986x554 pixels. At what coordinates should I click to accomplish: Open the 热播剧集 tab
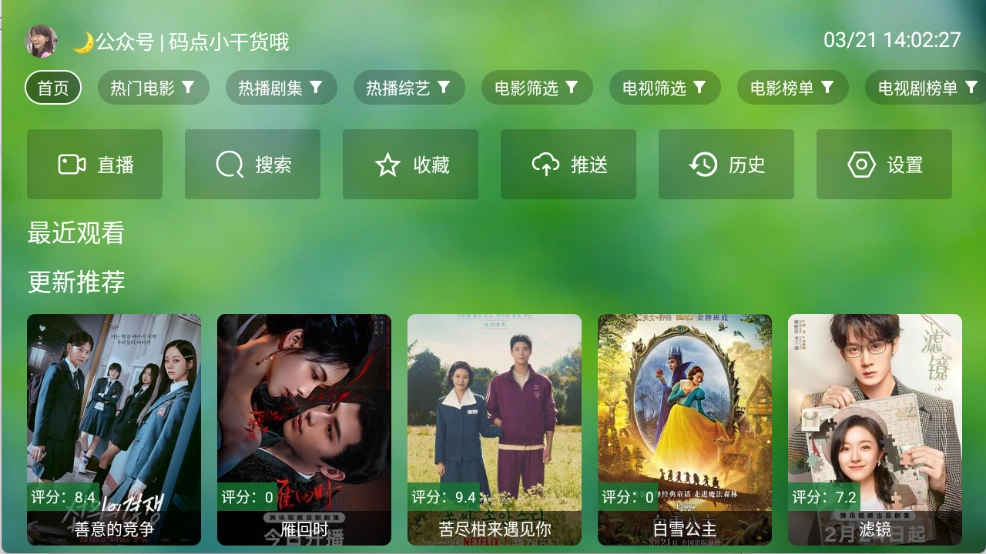(x=280, y=88)
